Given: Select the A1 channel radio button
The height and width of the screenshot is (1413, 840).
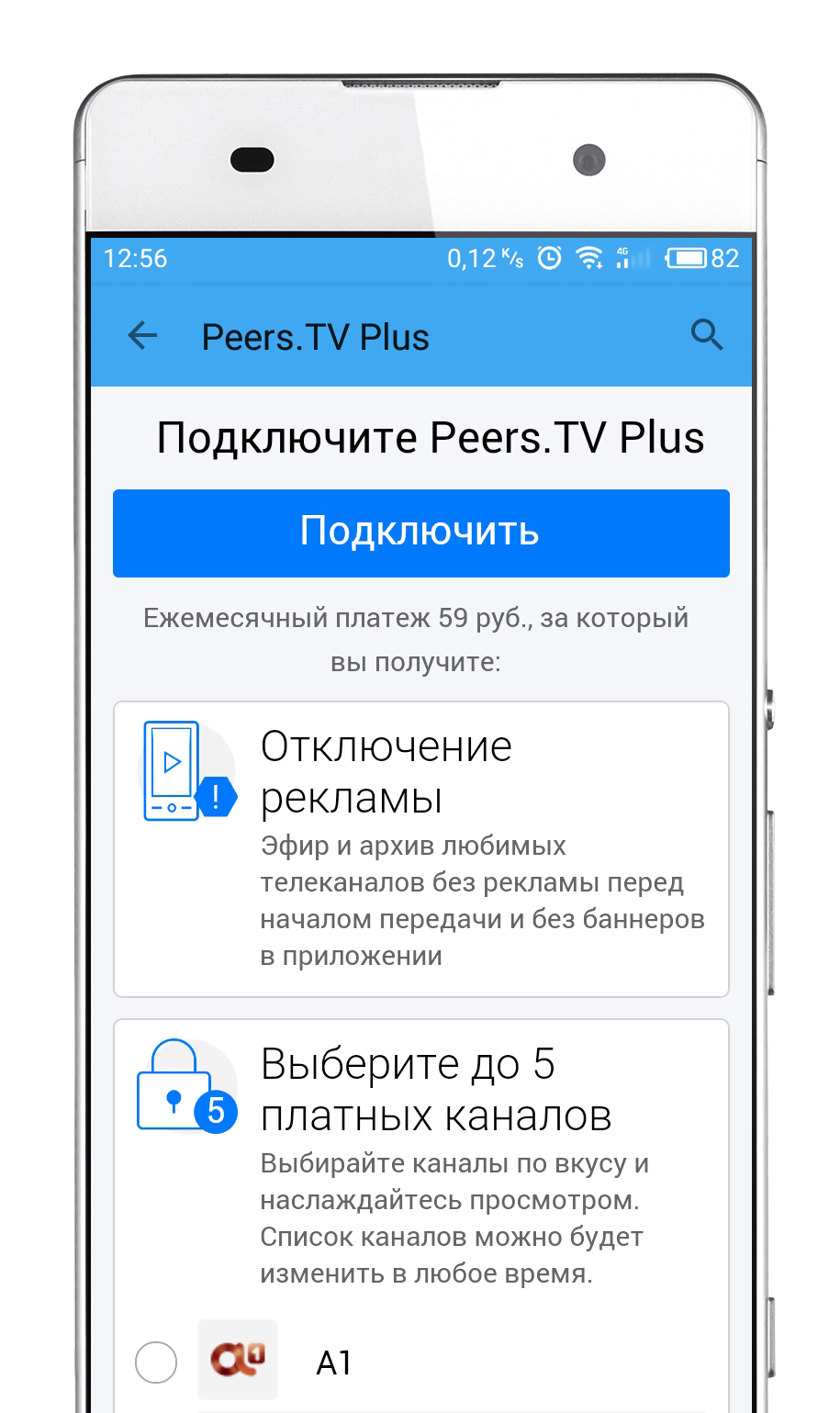Looking at the screenshot, I should pos(156,1363).
